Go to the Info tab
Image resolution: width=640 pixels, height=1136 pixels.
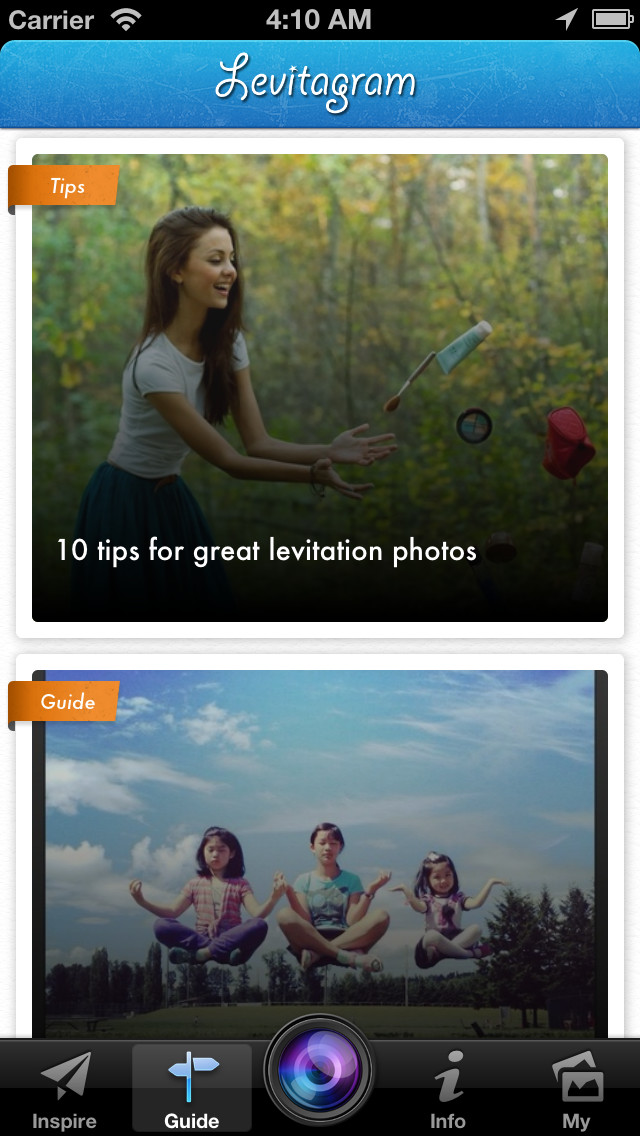(448, 1089)
